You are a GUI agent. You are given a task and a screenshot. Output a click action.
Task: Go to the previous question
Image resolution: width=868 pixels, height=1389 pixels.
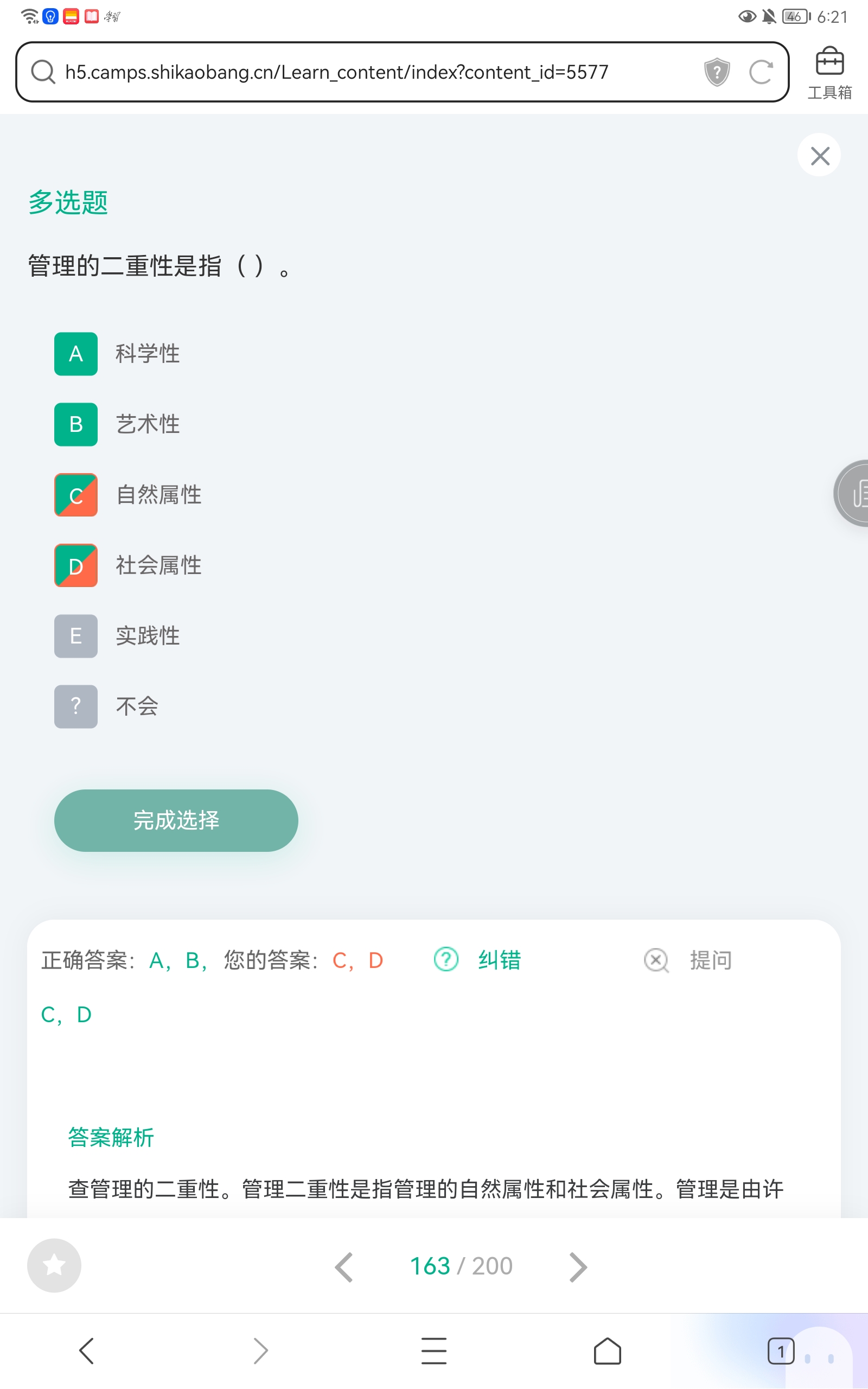[x=344, y=1267]
